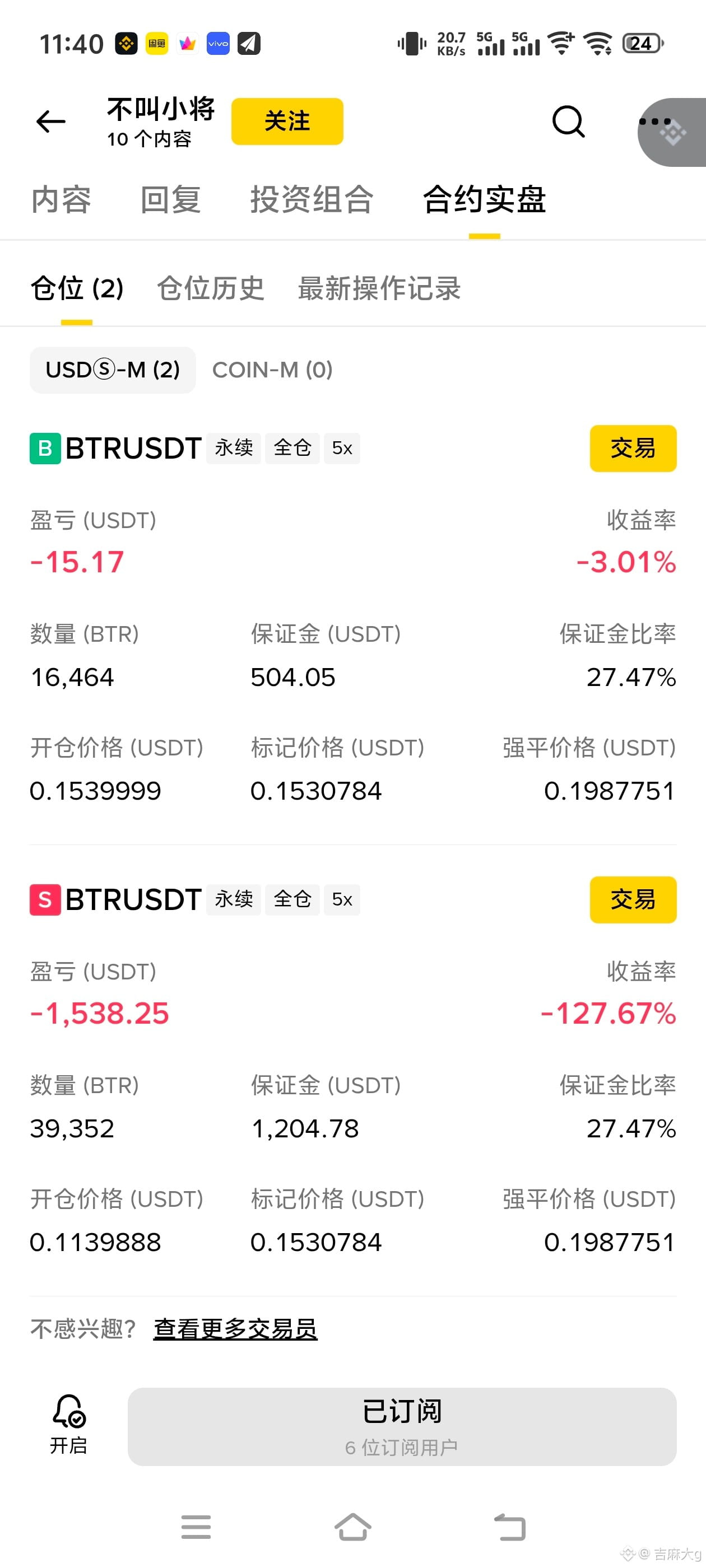Select the USDⓈ-M (2) chip
This screenshot has width=706, height=1568.
coord(113,370)
